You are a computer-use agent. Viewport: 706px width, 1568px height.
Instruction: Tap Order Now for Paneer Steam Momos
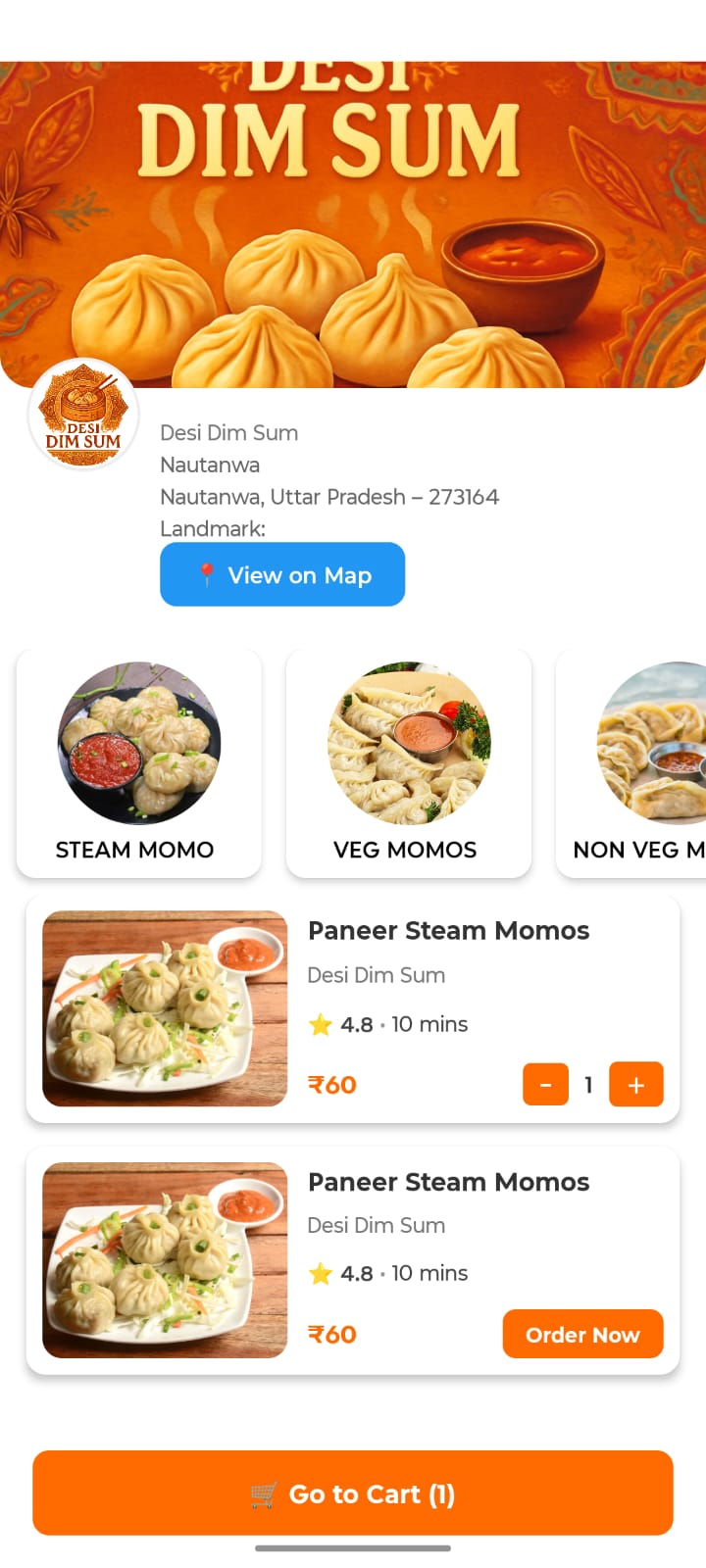[x=582, y=1334]
